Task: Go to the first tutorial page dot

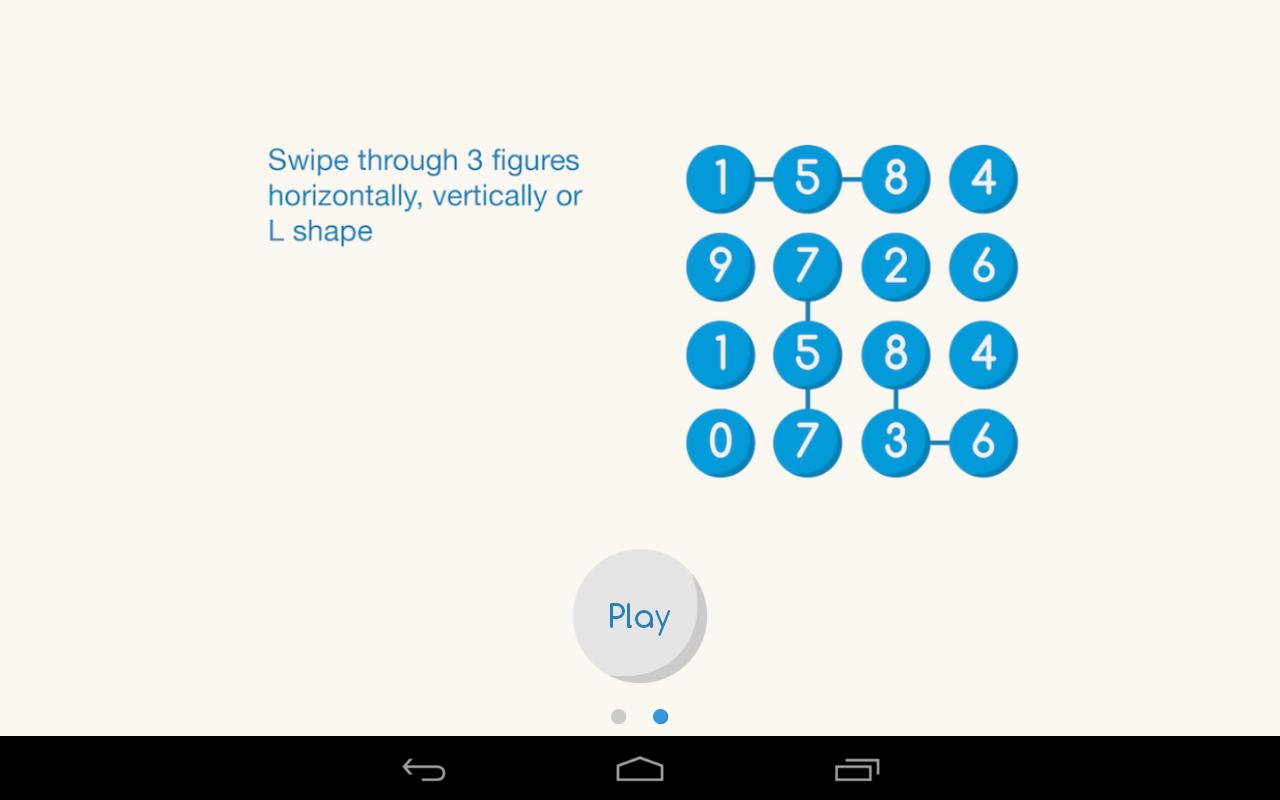Action: point(618,716)
